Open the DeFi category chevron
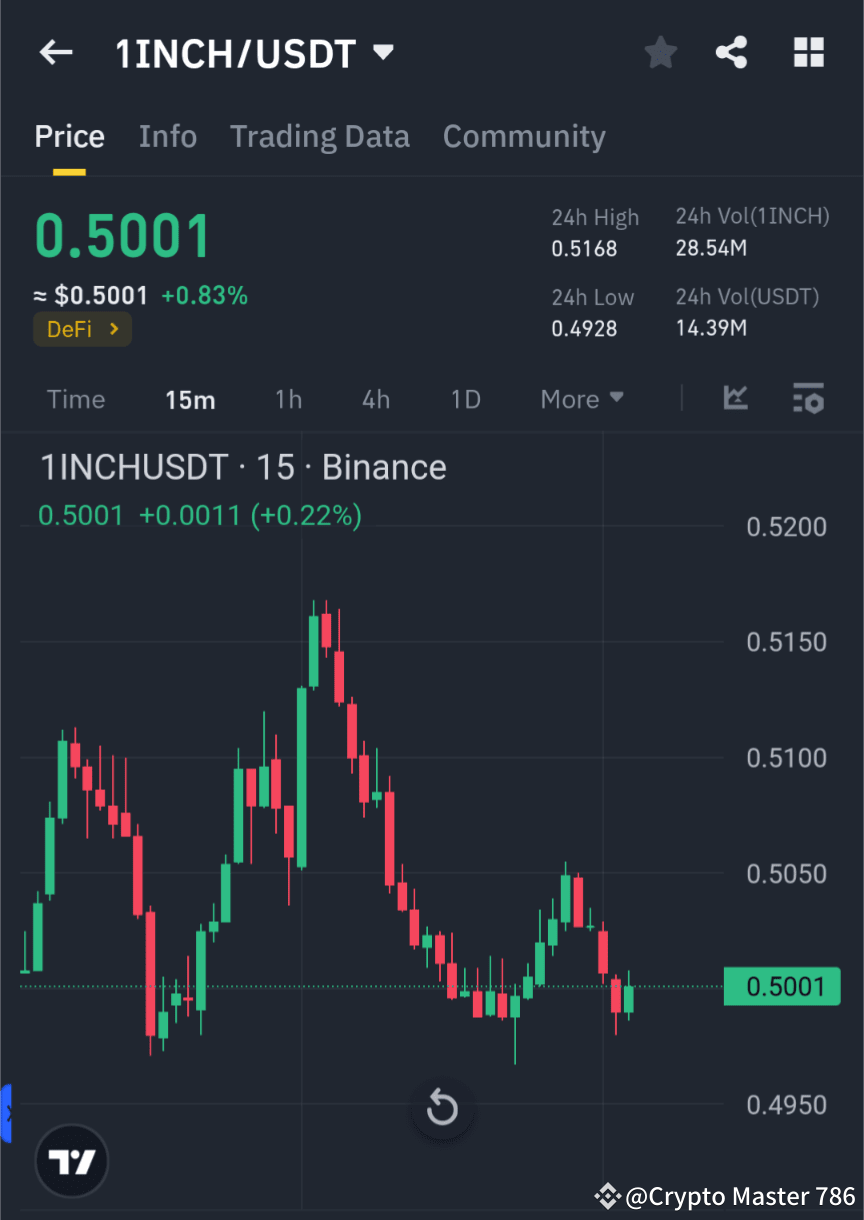This screenshot has width=864, height=1220. pyautogui.click(x=113, y=328)
